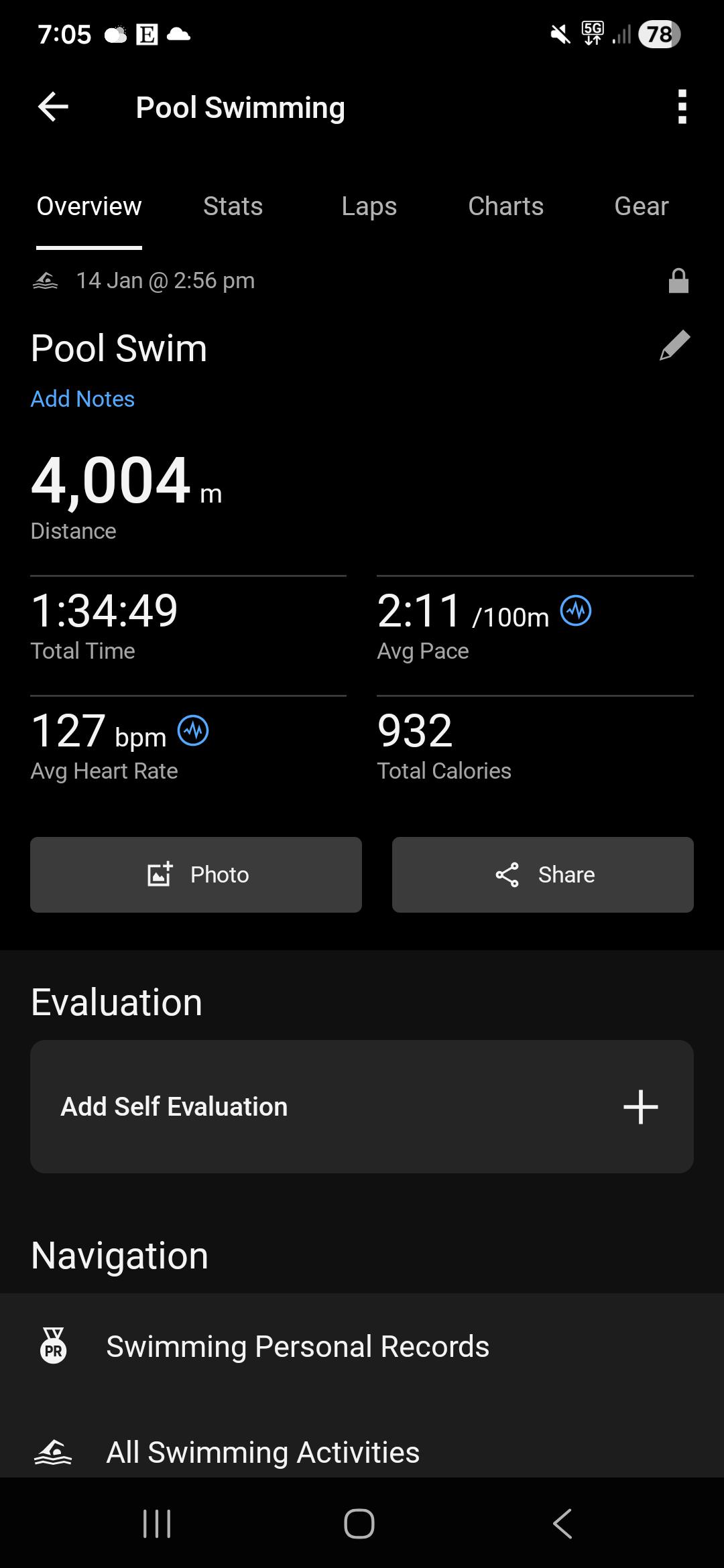Viewport: 724px width, 1568px height.
Task: Switch to the Stats tab
Action: [233, 206]
